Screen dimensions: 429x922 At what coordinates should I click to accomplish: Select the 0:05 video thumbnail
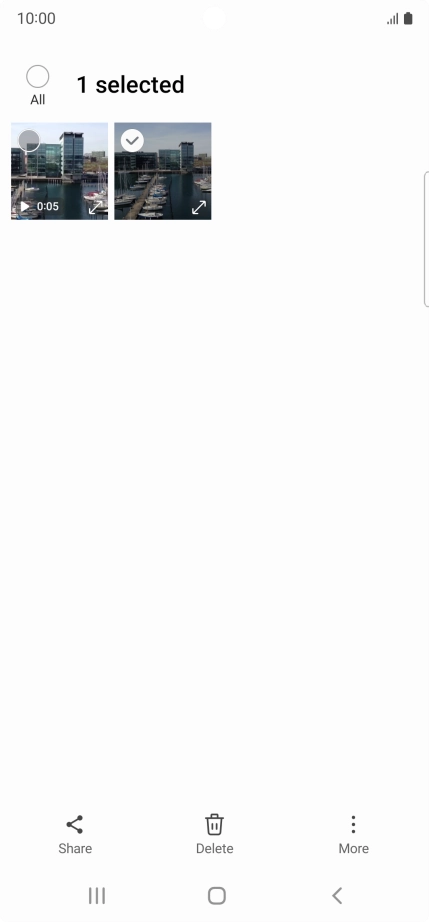coord(59,171)
